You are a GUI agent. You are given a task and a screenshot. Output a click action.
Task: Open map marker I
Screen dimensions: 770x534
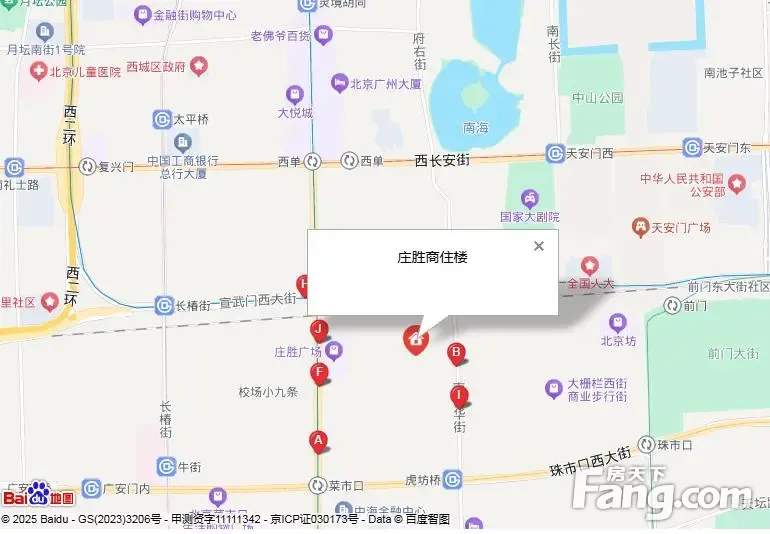tap(459, 396)
